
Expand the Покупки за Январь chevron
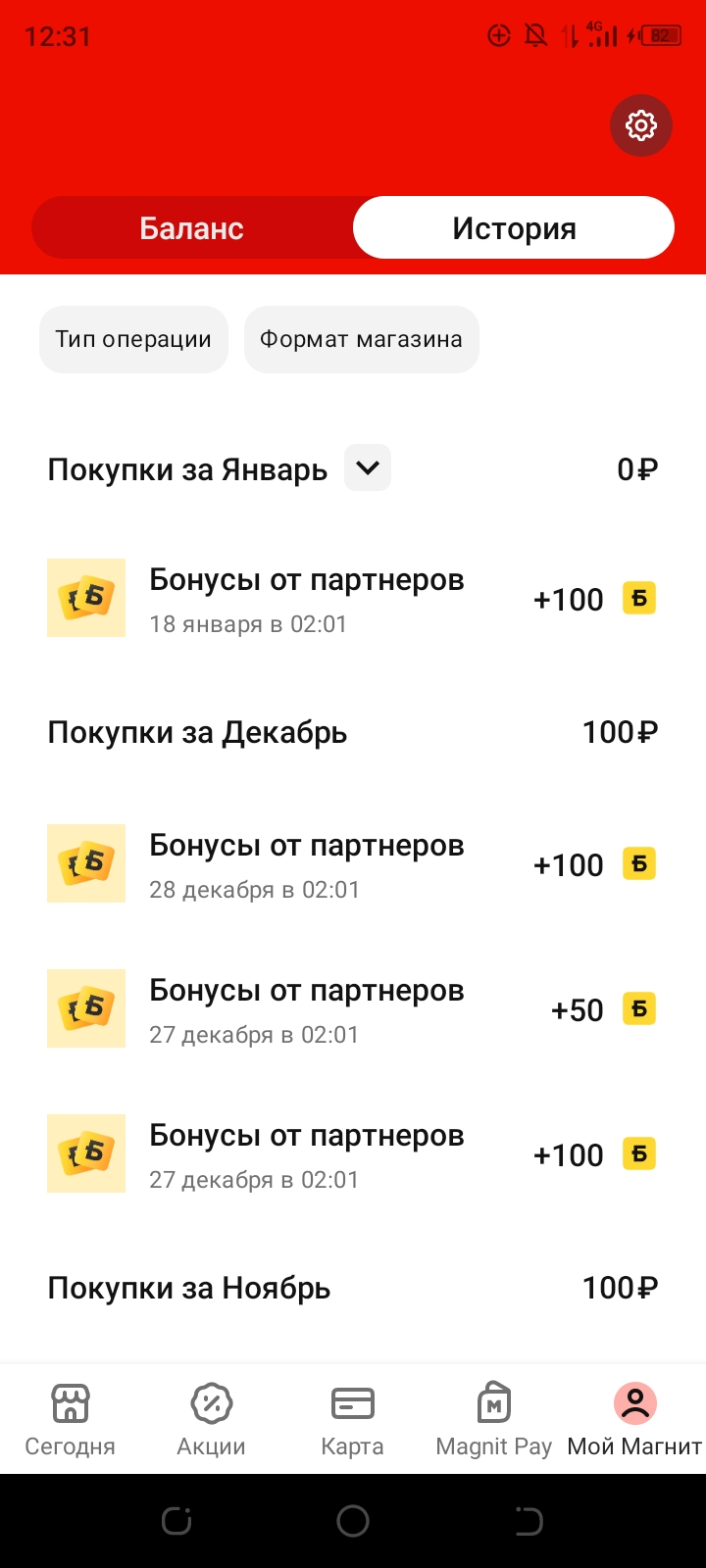point(368,467)
